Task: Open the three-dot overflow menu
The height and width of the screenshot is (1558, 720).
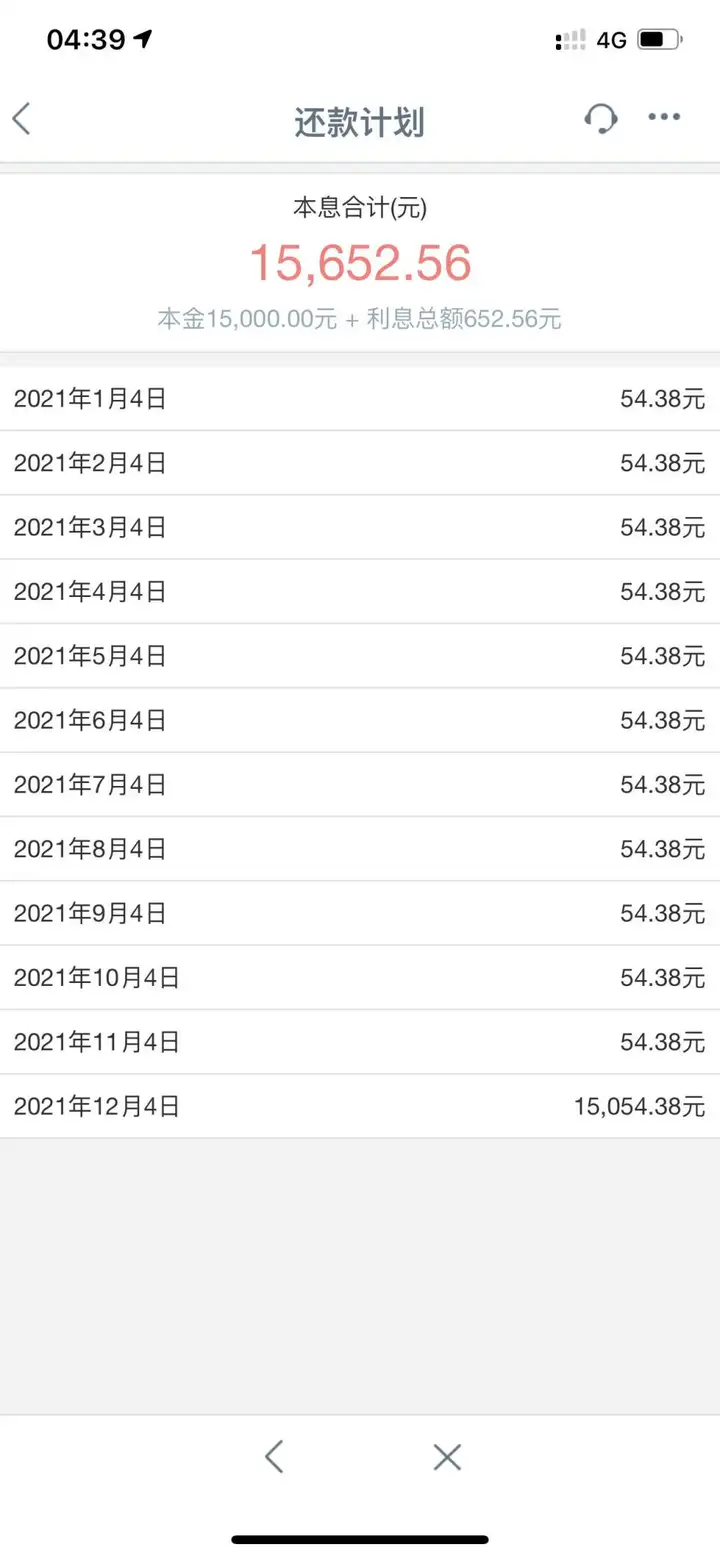Action: coord(664,118)
